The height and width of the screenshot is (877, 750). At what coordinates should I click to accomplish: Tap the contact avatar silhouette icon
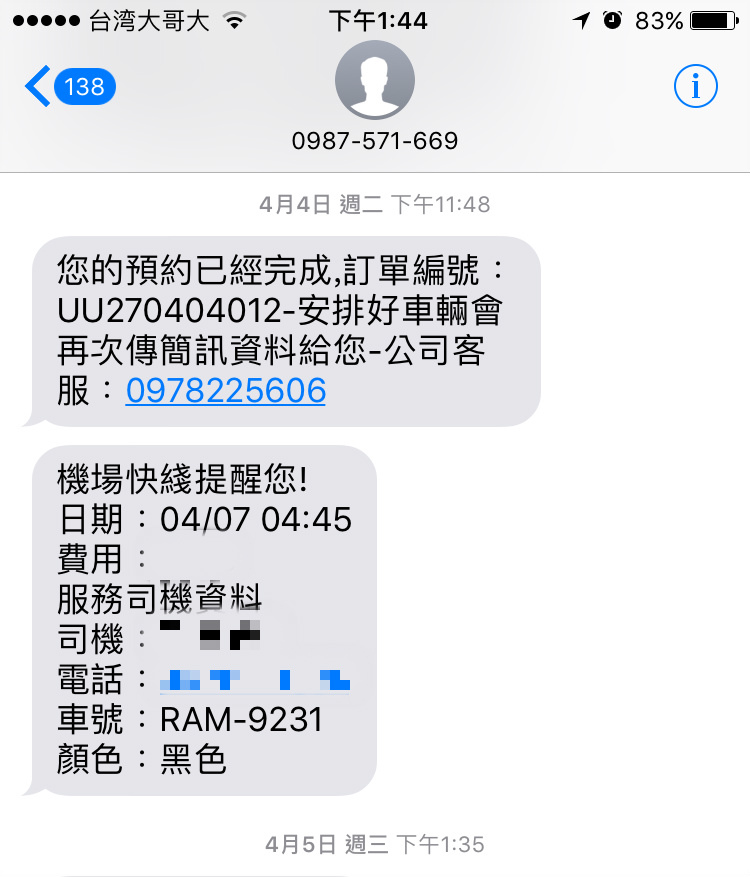[375, 80]
